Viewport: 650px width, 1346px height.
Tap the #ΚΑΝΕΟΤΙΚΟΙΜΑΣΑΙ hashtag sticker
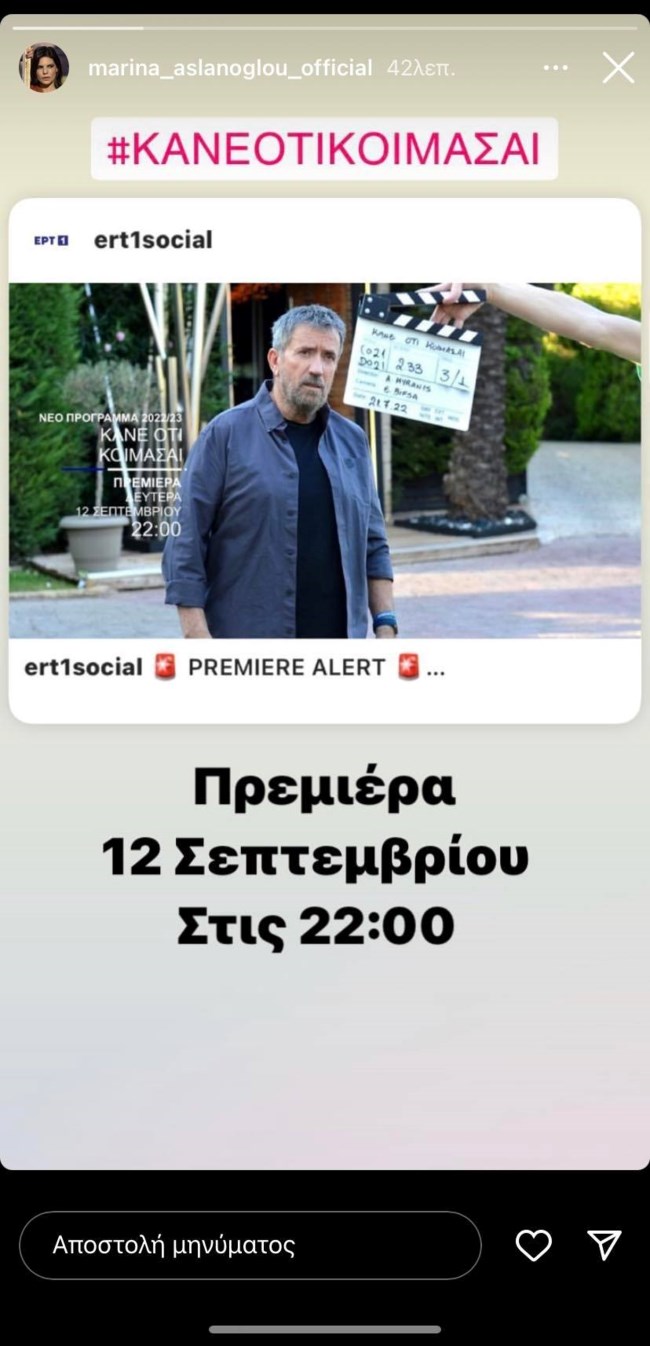pos(324,148)
